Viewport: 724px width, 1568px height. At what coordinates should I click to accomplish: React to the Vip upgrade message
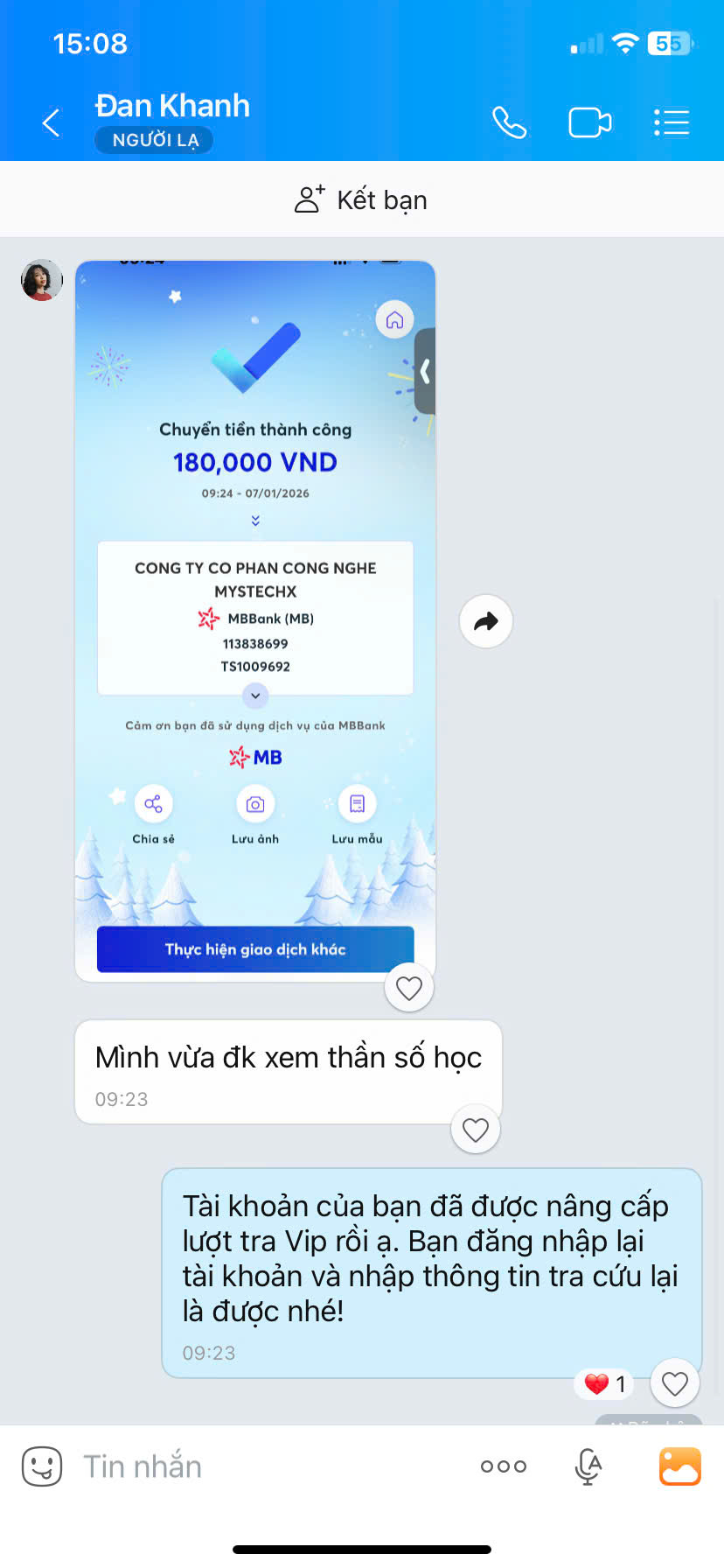(x=675, y=1383)
